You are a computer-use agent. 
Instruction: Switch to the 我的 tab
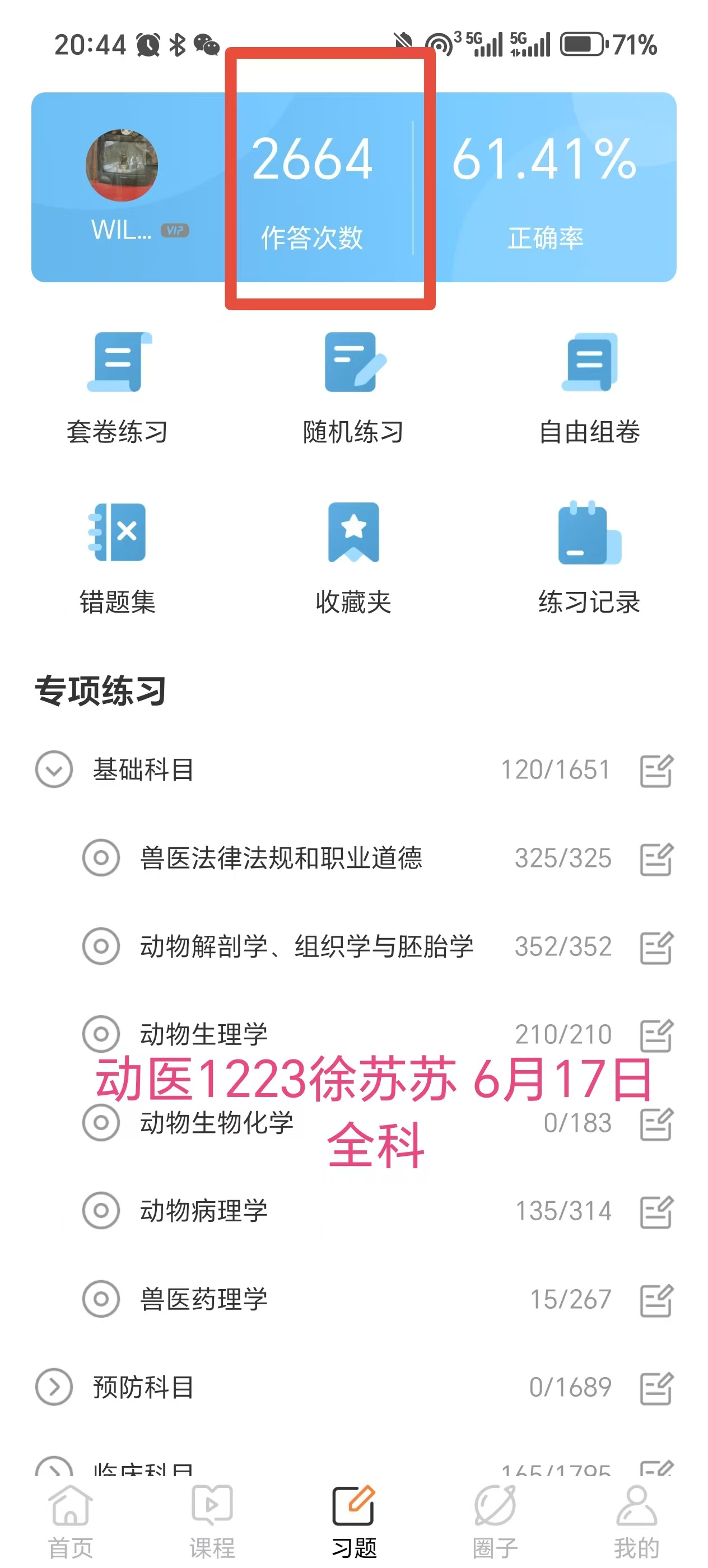(636, 1519)
